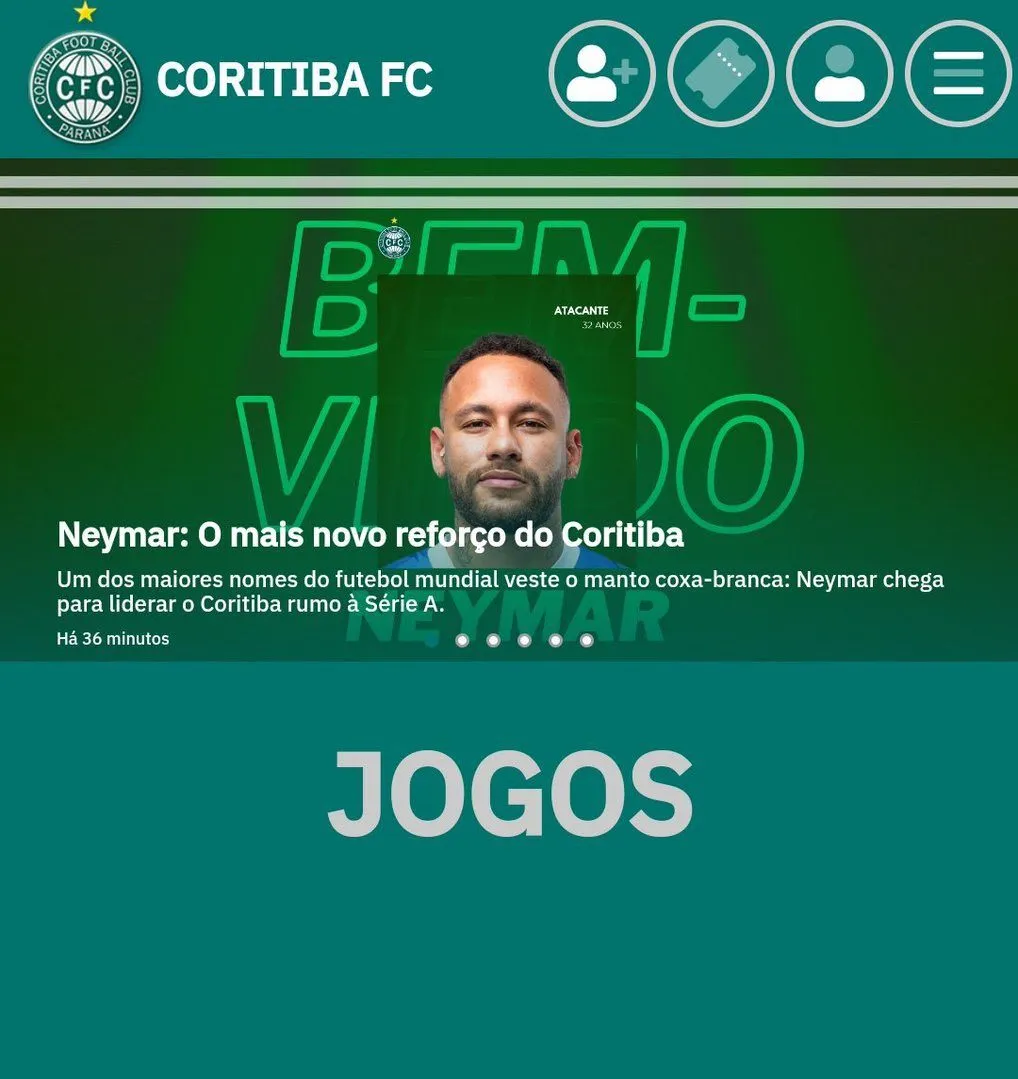Viewport: 1018px width, 1079px height.
Task: Click the Coritiba club crest logo
Action: click(x=85, y=85)
